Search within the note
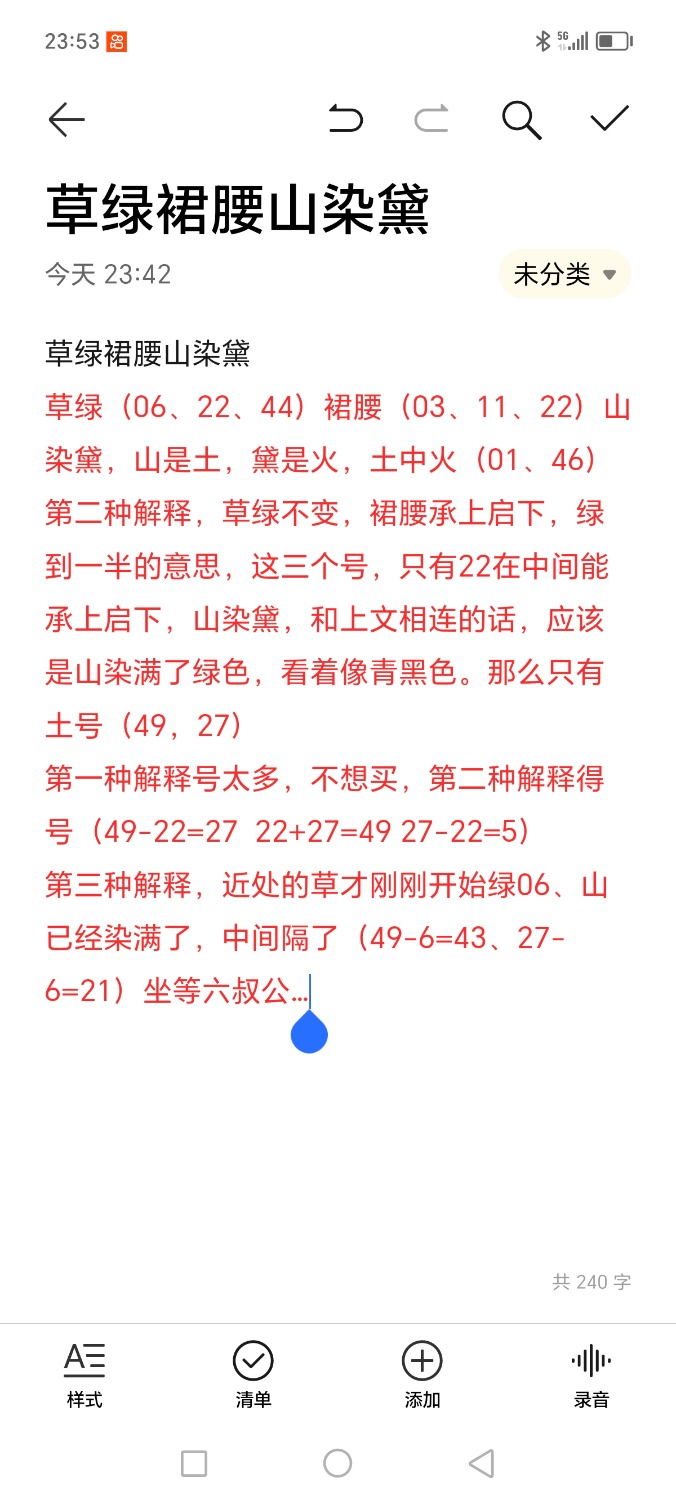Viewport: 676px width, 1500px height. click(521, 120)
